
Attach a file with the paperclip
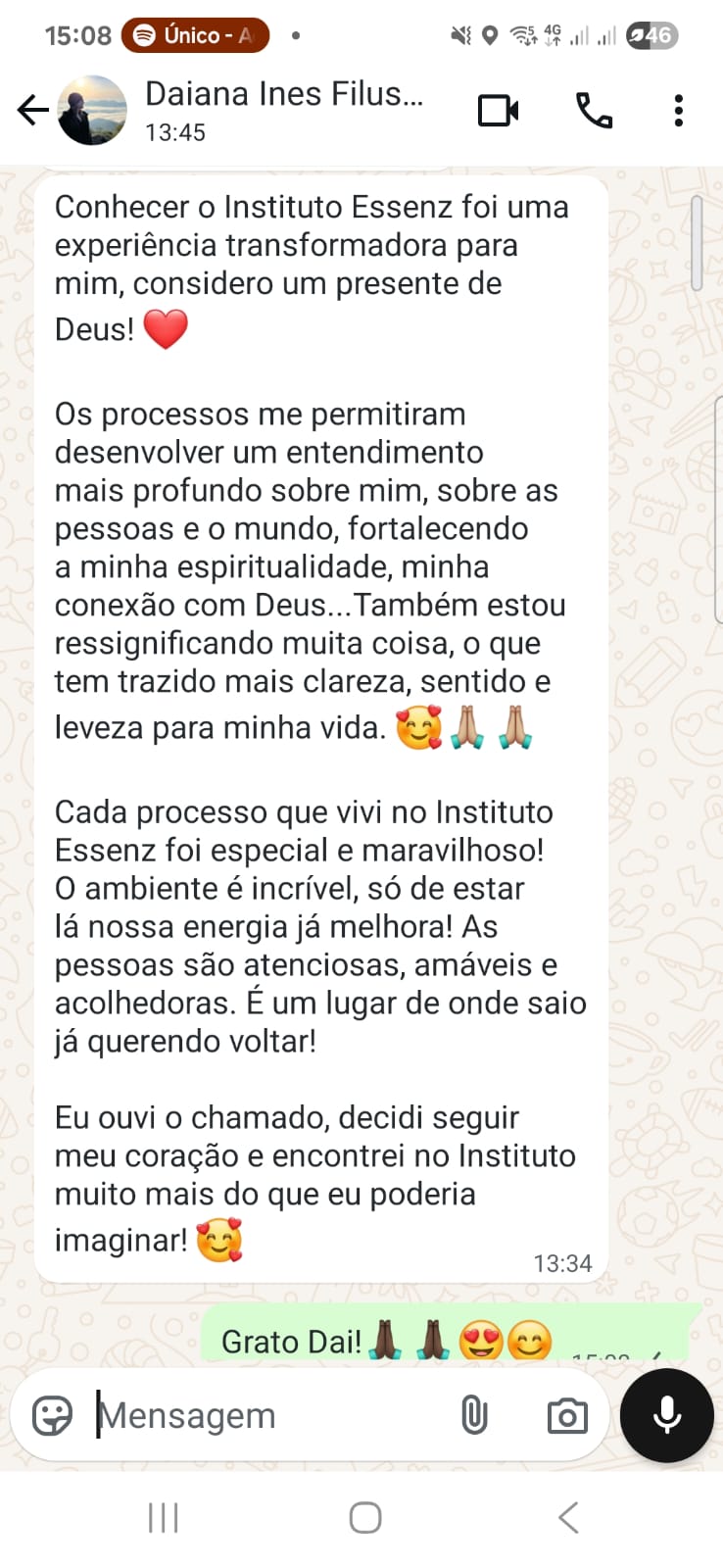coord(474,1415)
